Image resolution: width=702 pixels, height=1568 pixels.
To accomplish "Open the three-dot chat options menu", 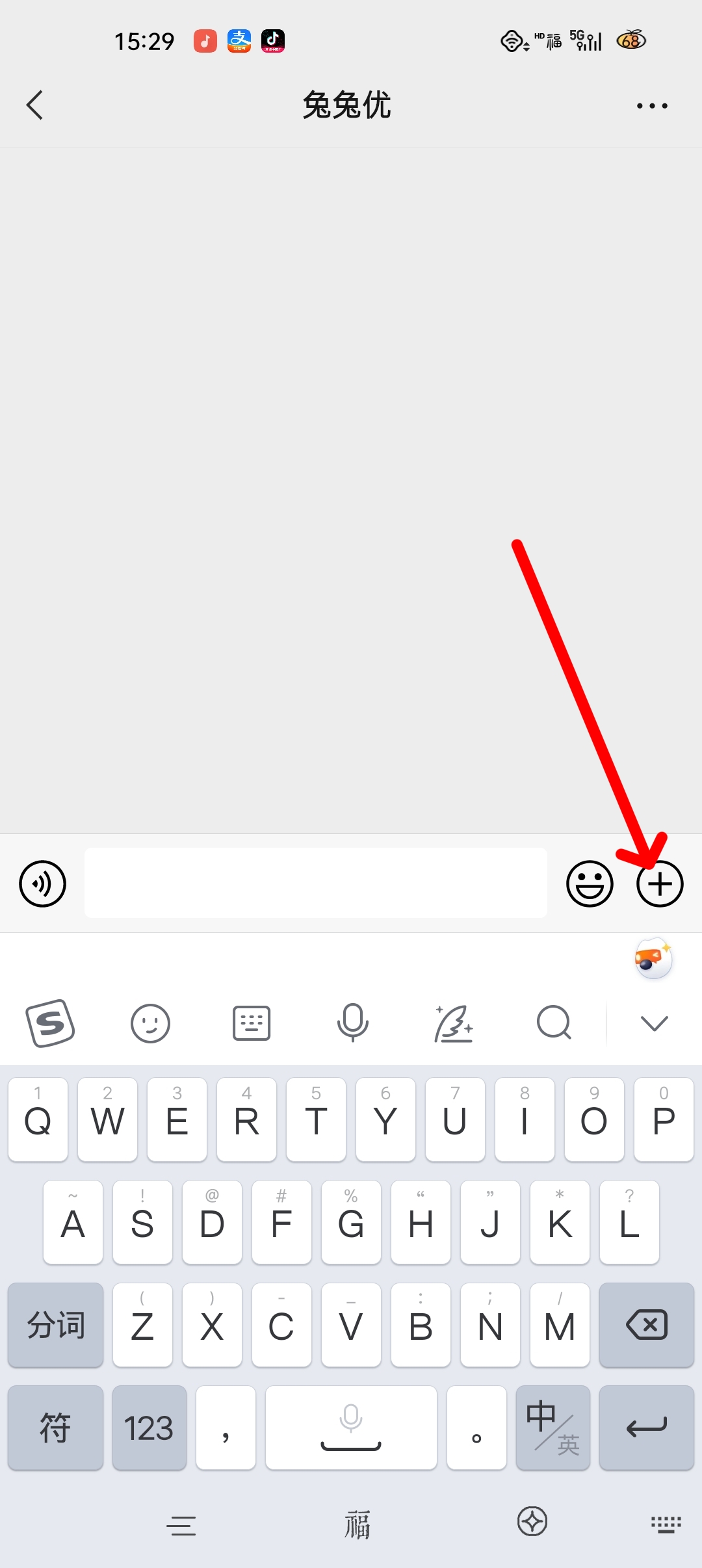I will [651, 105].
